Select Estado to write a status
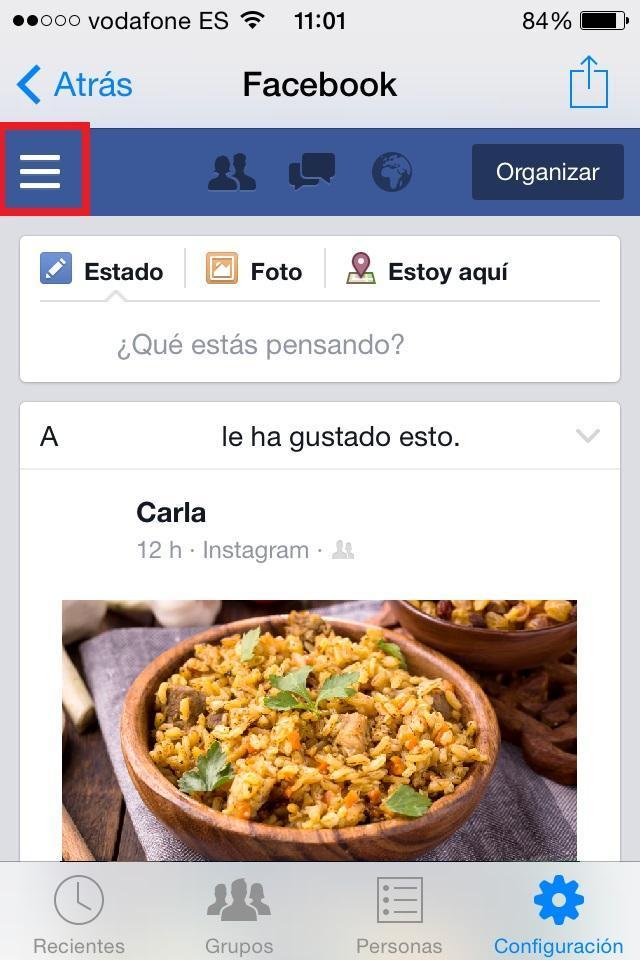The width and height of the screenshot is (640, 960). (x=102, y=271)
